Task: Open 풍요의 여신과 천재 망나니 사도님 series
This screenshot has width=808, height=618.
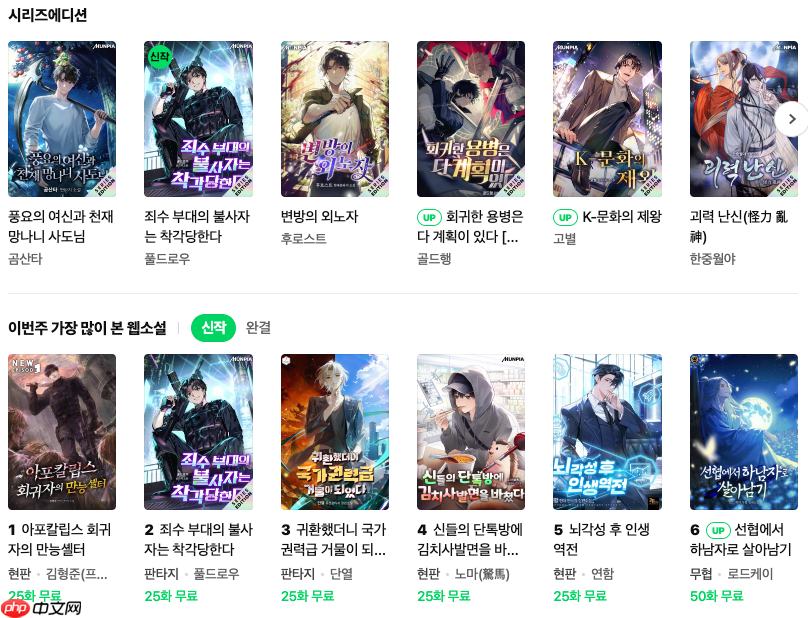Action: [62, 119]
